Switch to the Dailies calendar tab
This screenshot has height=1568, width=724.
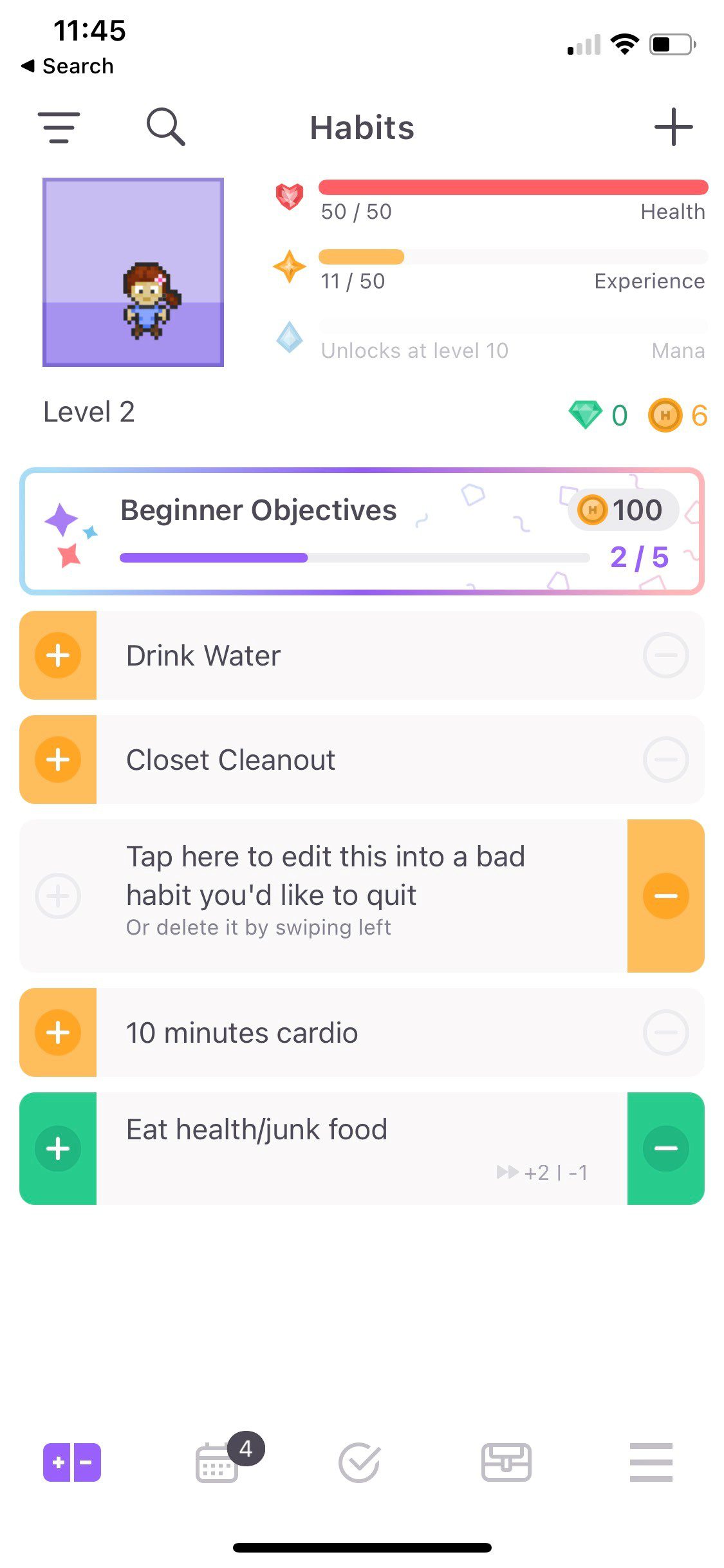[x=218, y=1462]
